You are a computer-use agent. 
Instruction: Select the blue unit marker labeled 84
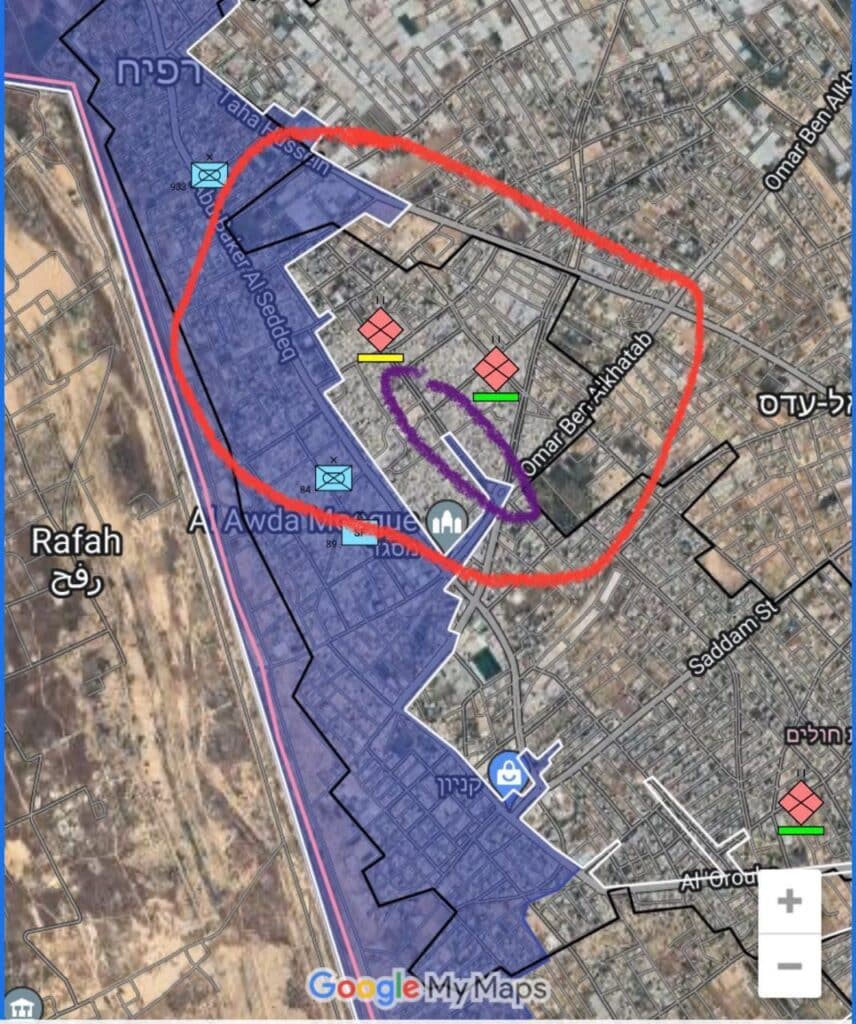tap(334, 477)
